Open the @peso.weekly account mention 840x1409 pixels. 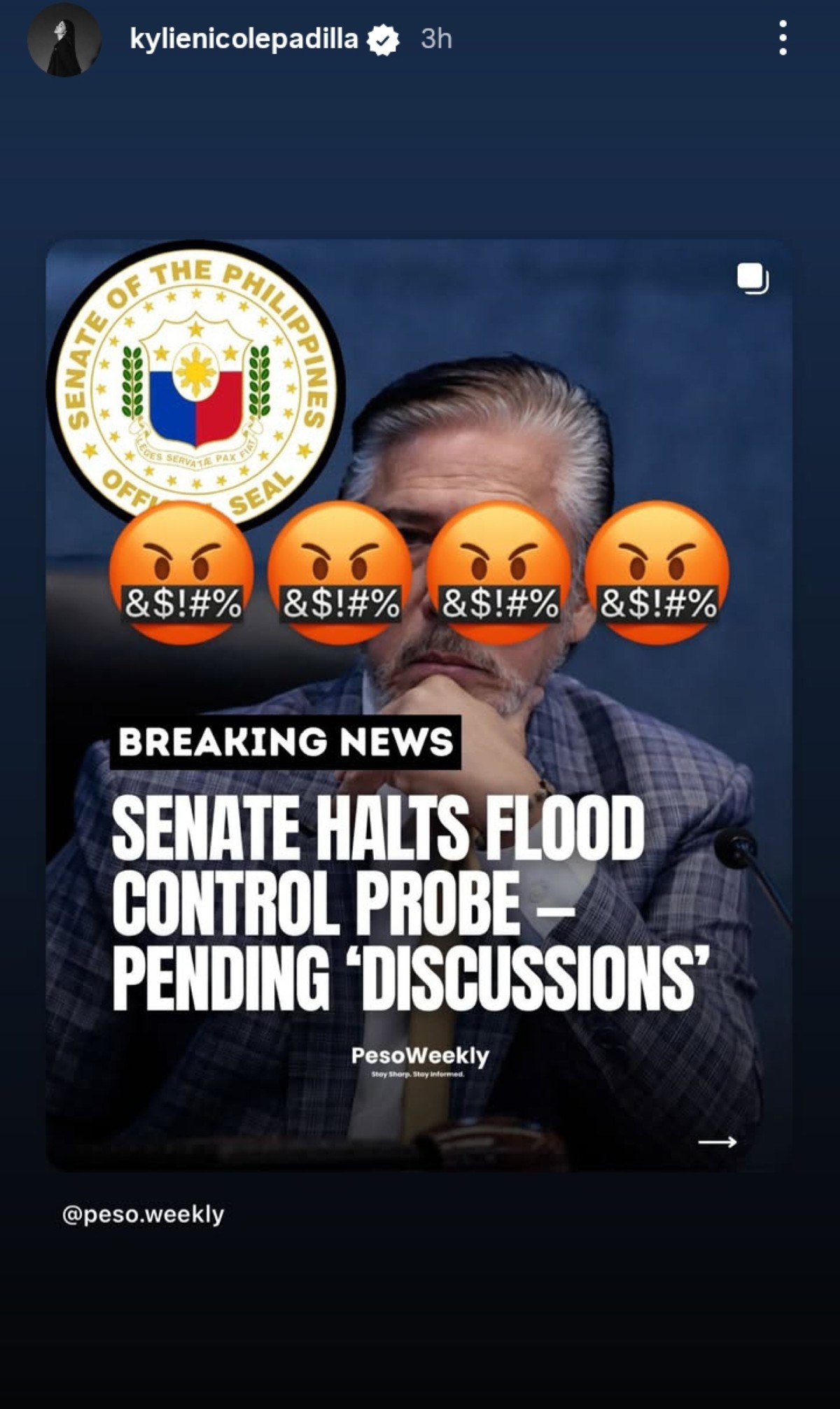[x=143, y=1214]
